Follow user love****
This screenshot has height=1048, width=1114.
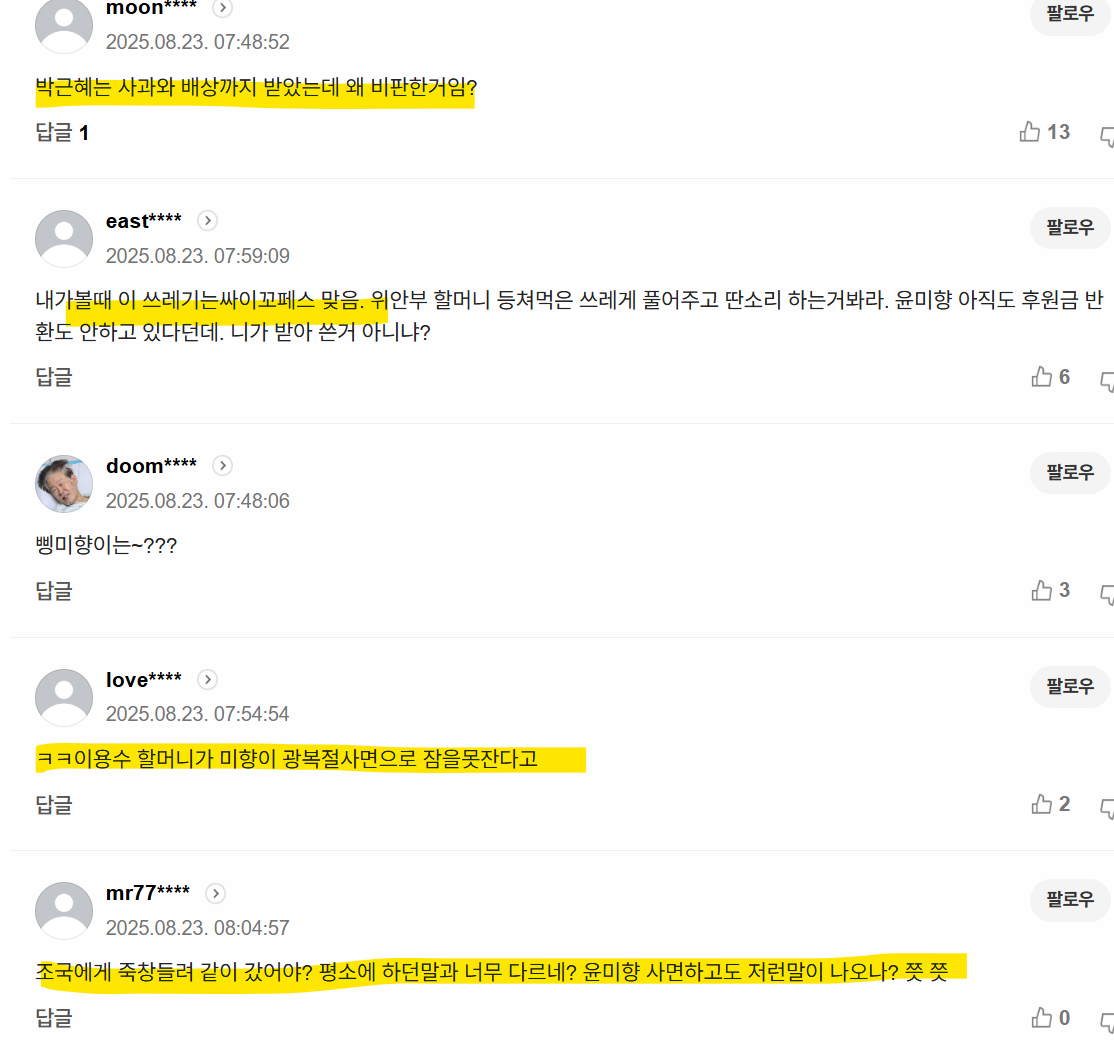pyautogui.click(x=1070, y=686)
